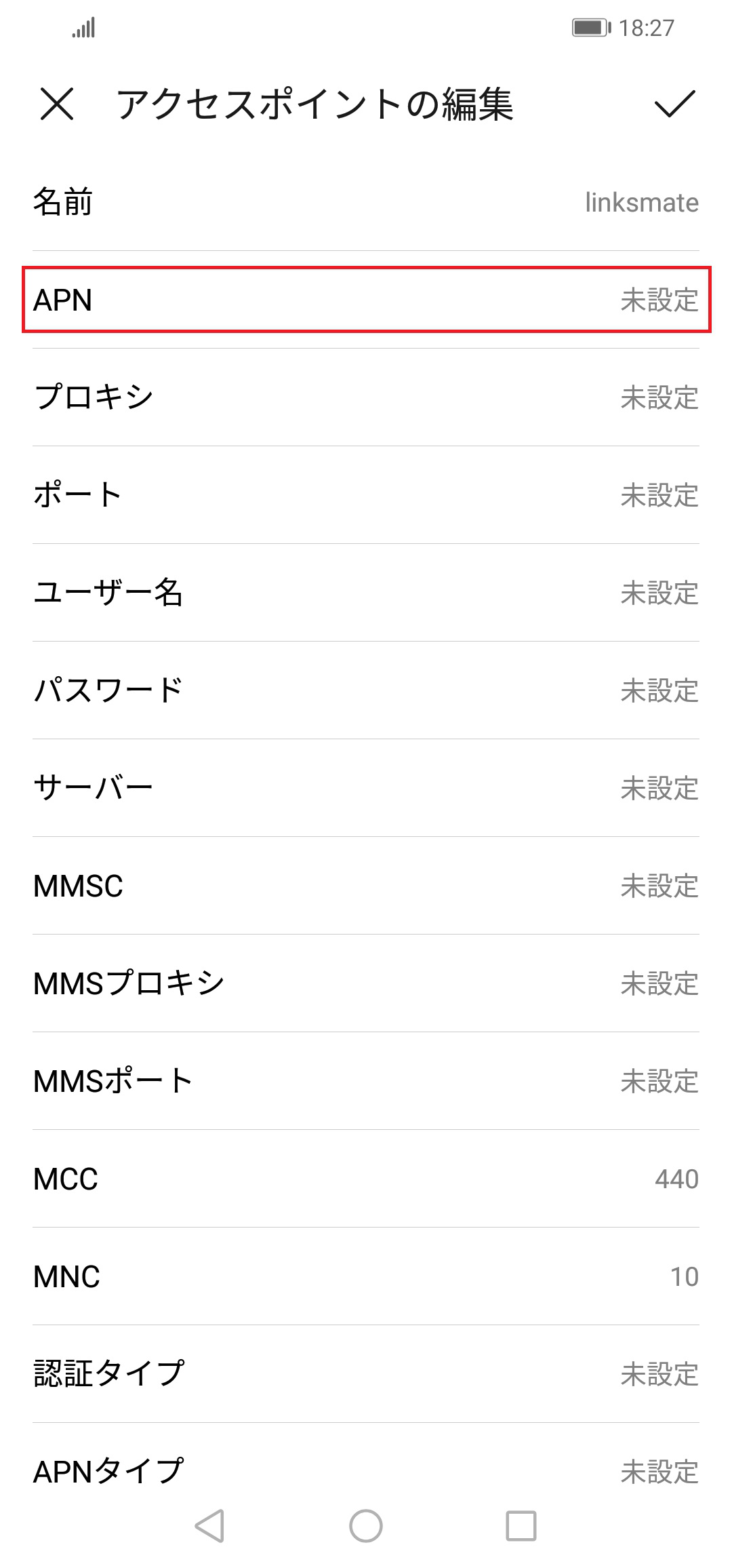Set the ユーザー名 field

[366, 593]
